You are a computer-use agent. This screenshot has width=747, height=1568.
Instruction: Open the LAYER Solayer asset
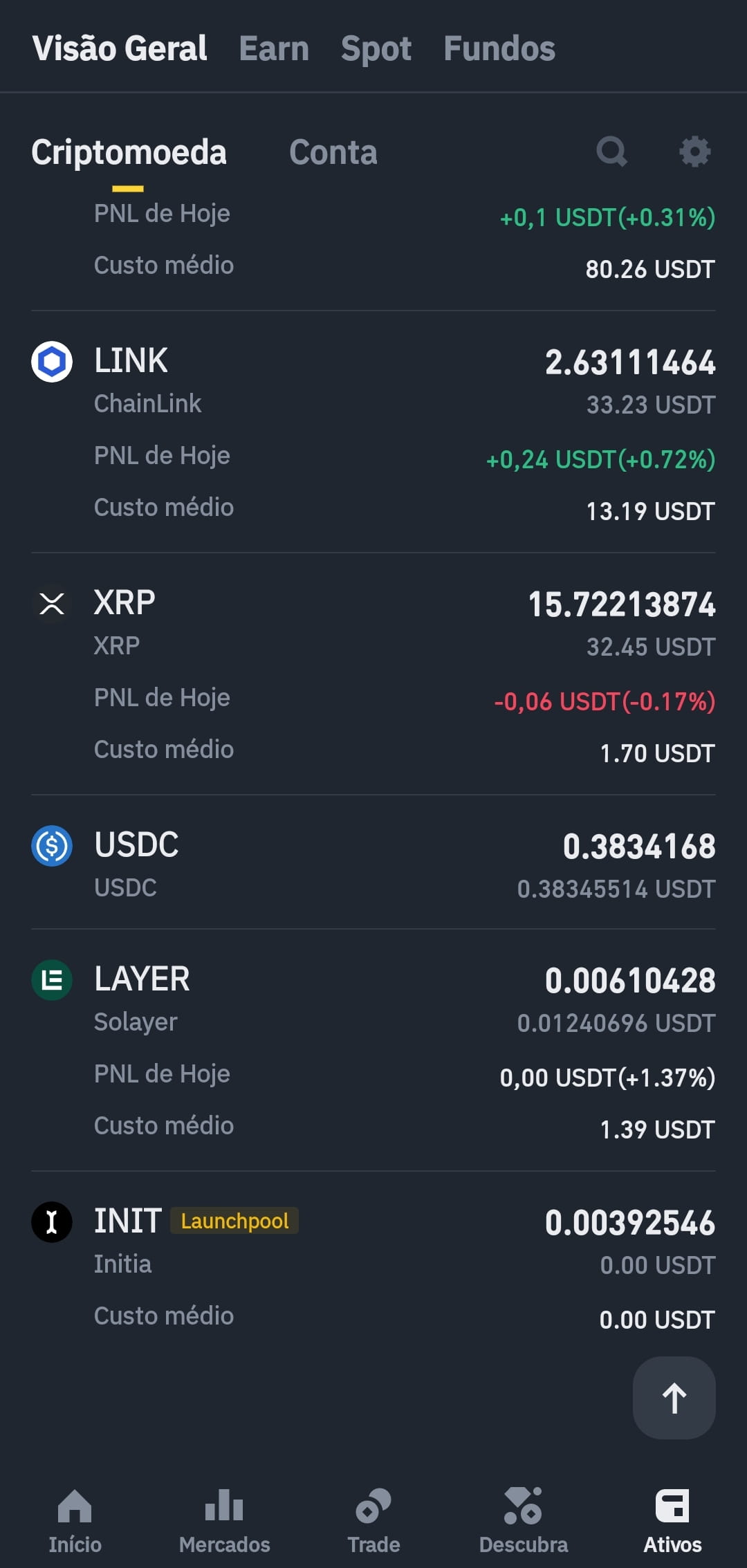pos(373,1051)
